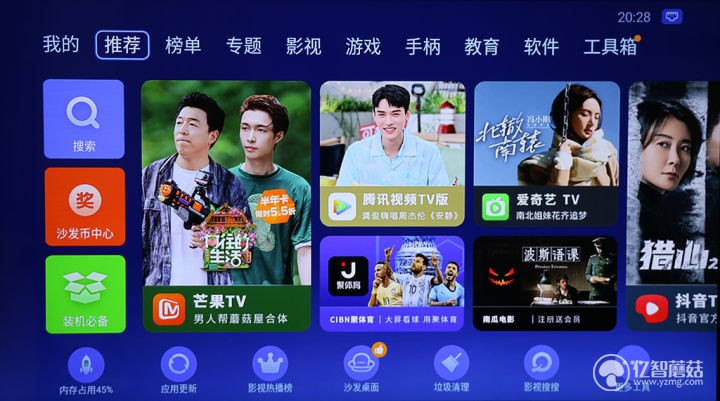This screenshot has width=720, height=401.
Task: Switch to the 我的 tab
Action: [x=60, y=45]
